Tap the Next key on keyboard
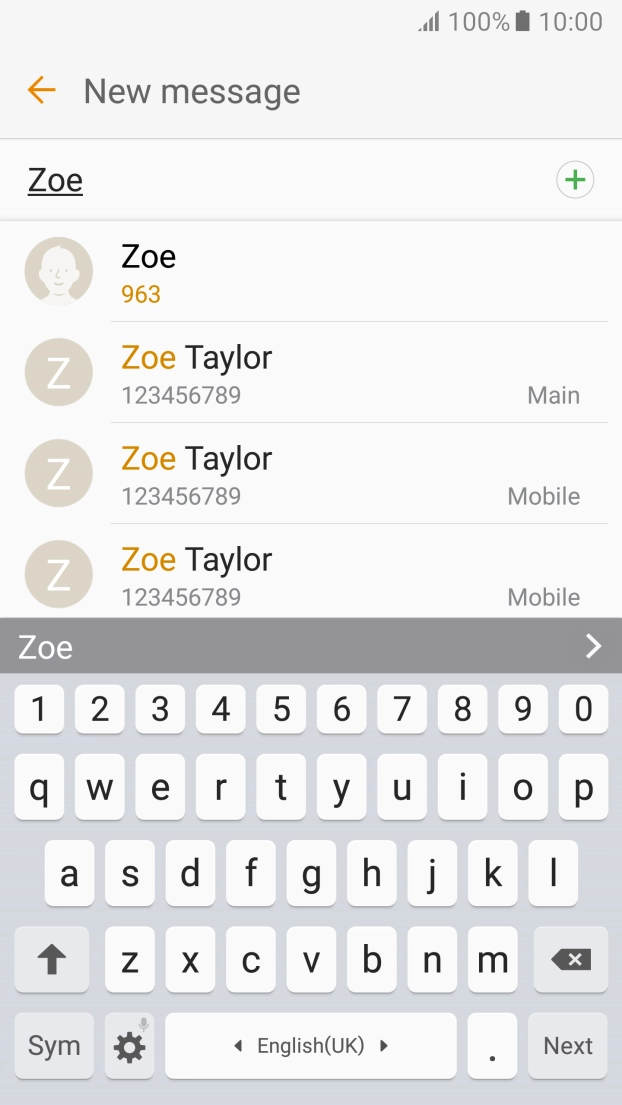622x1105 pixels. pyautogui.click(x=567, y=1046)
